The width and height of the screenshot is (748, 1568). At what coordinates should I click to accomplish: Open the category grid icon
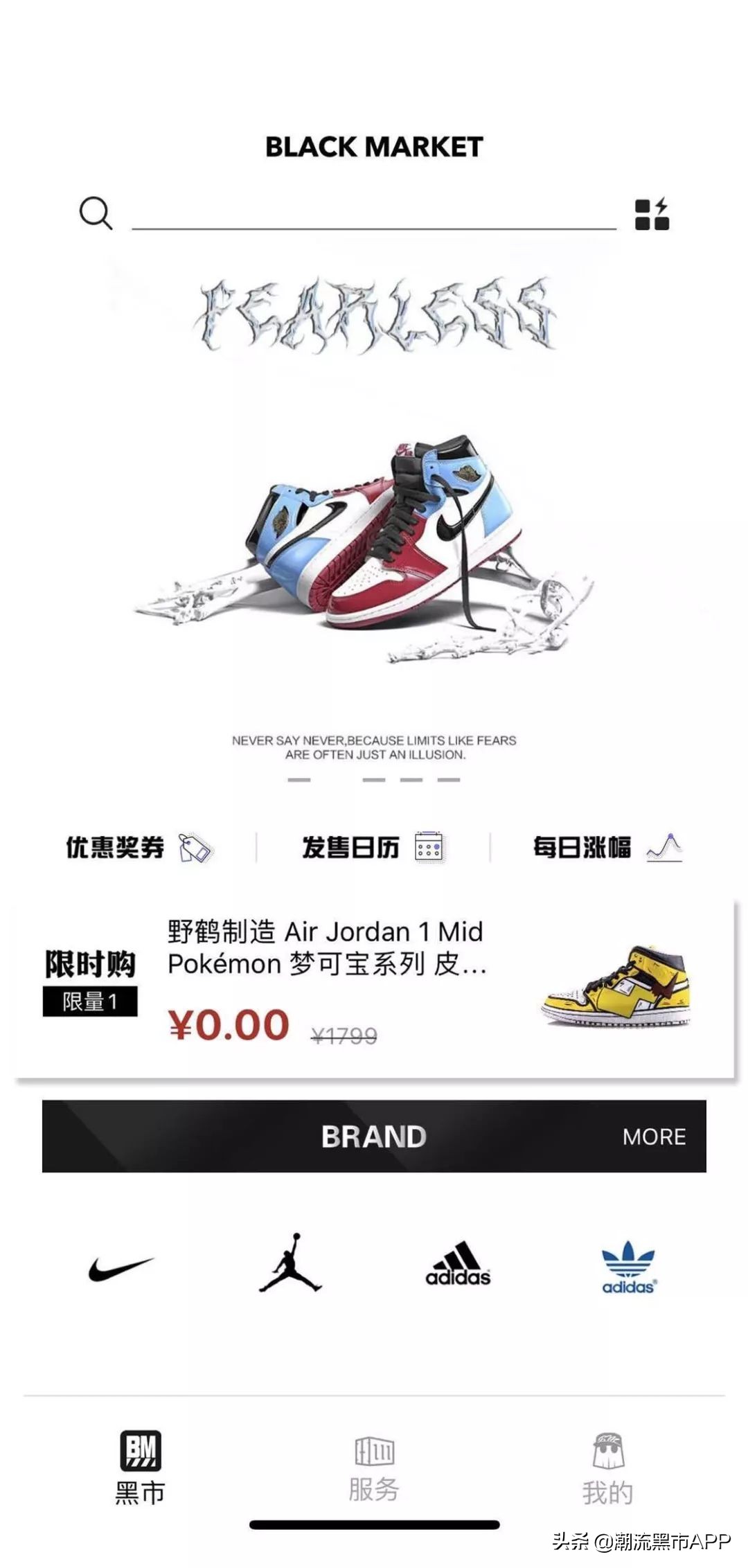(652, 214)
